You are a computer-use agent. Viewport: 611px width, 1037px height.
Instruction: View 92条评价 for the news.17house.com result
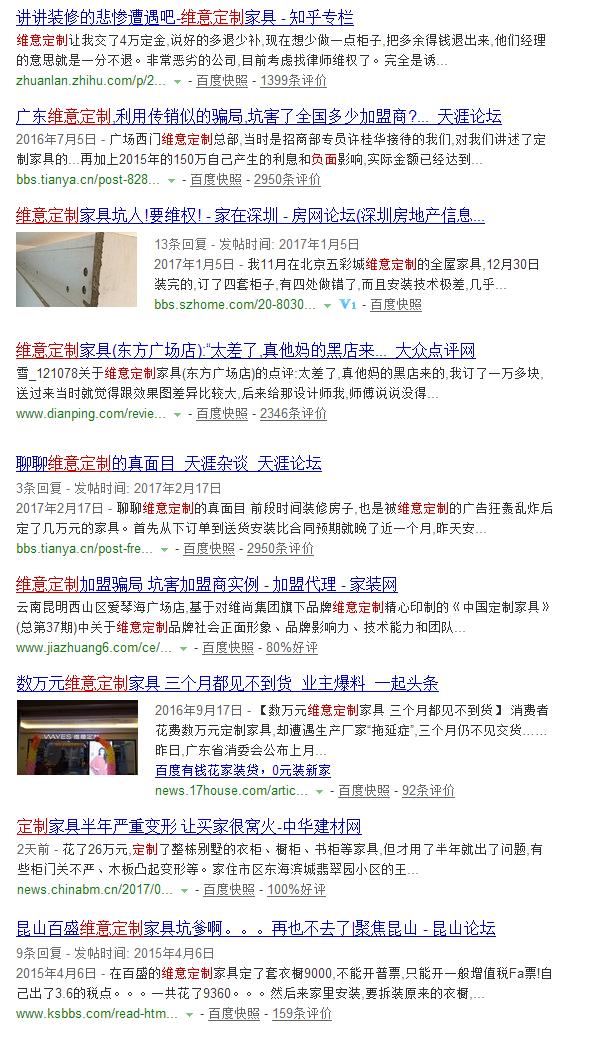(x=428, y=790)
